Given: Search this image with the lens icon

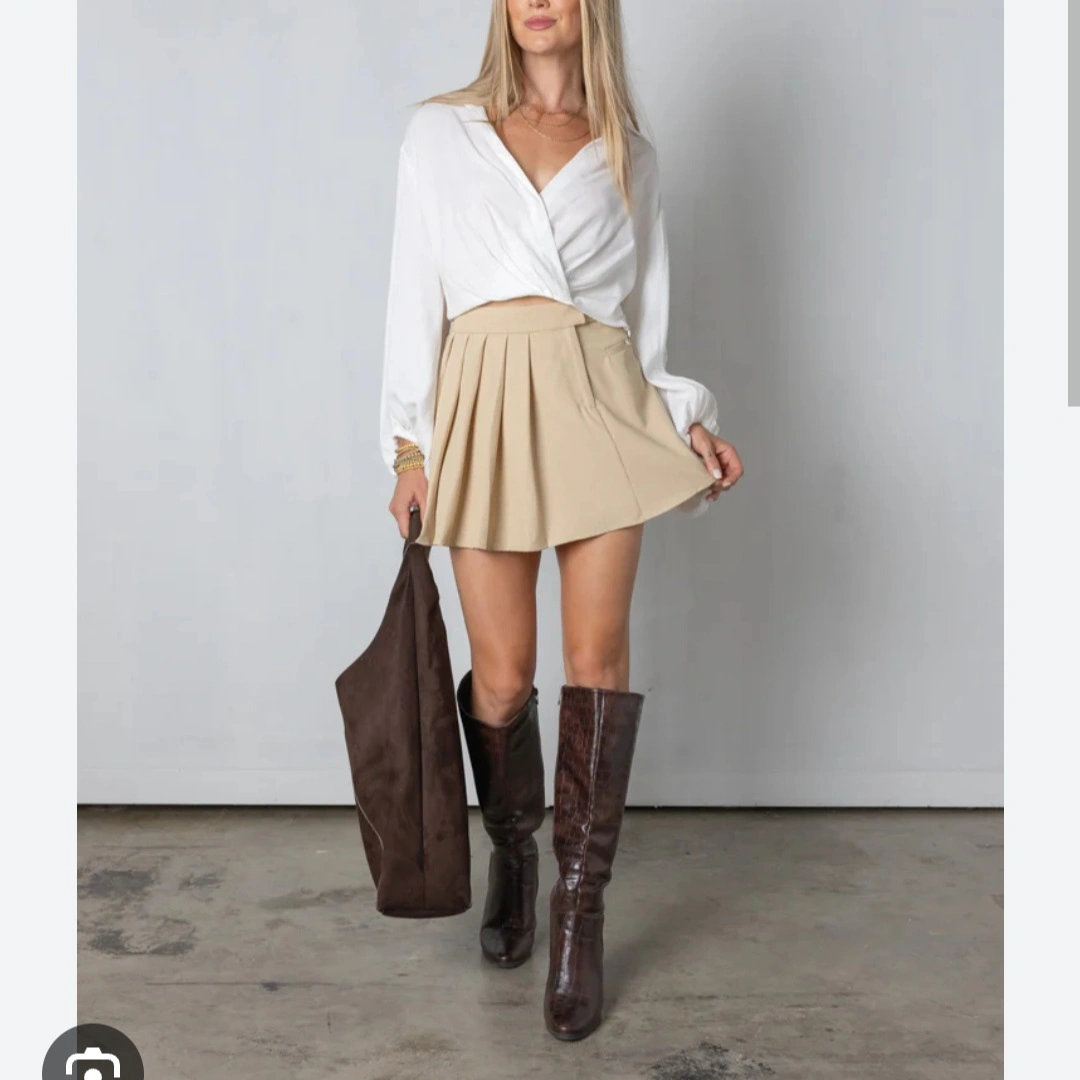Looking at the screenshot, I should [92, 1060].
